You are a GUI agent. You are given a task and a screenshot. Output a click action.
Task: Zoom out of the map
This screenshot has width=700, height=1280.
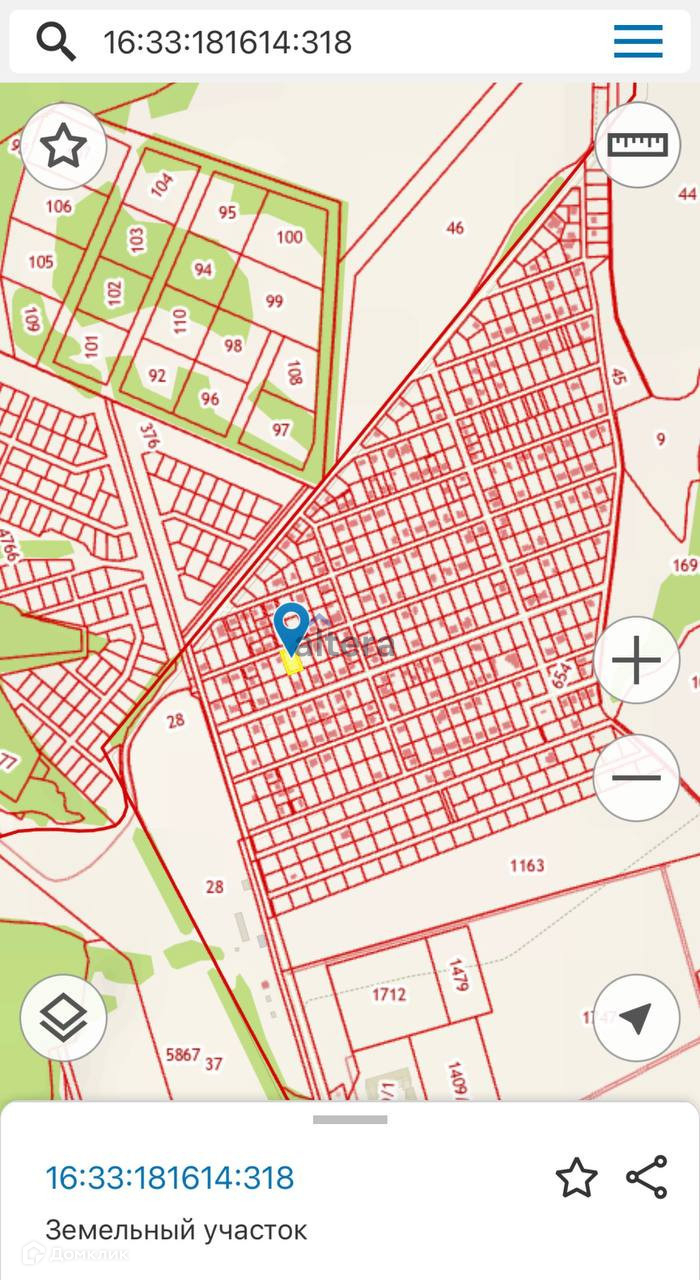(636, 777)
